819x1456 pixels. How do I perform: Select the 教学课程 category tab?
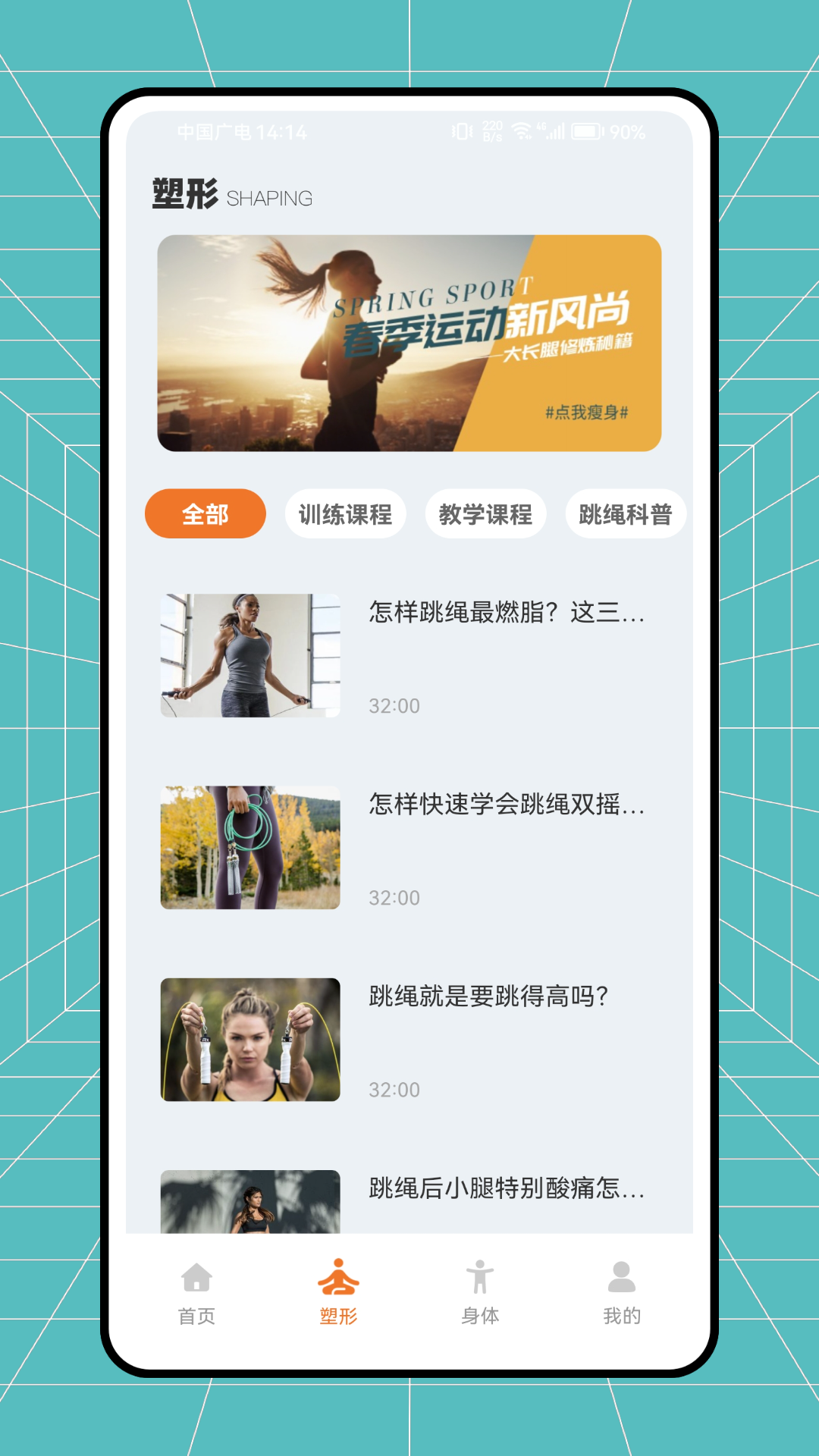[486, 513]
